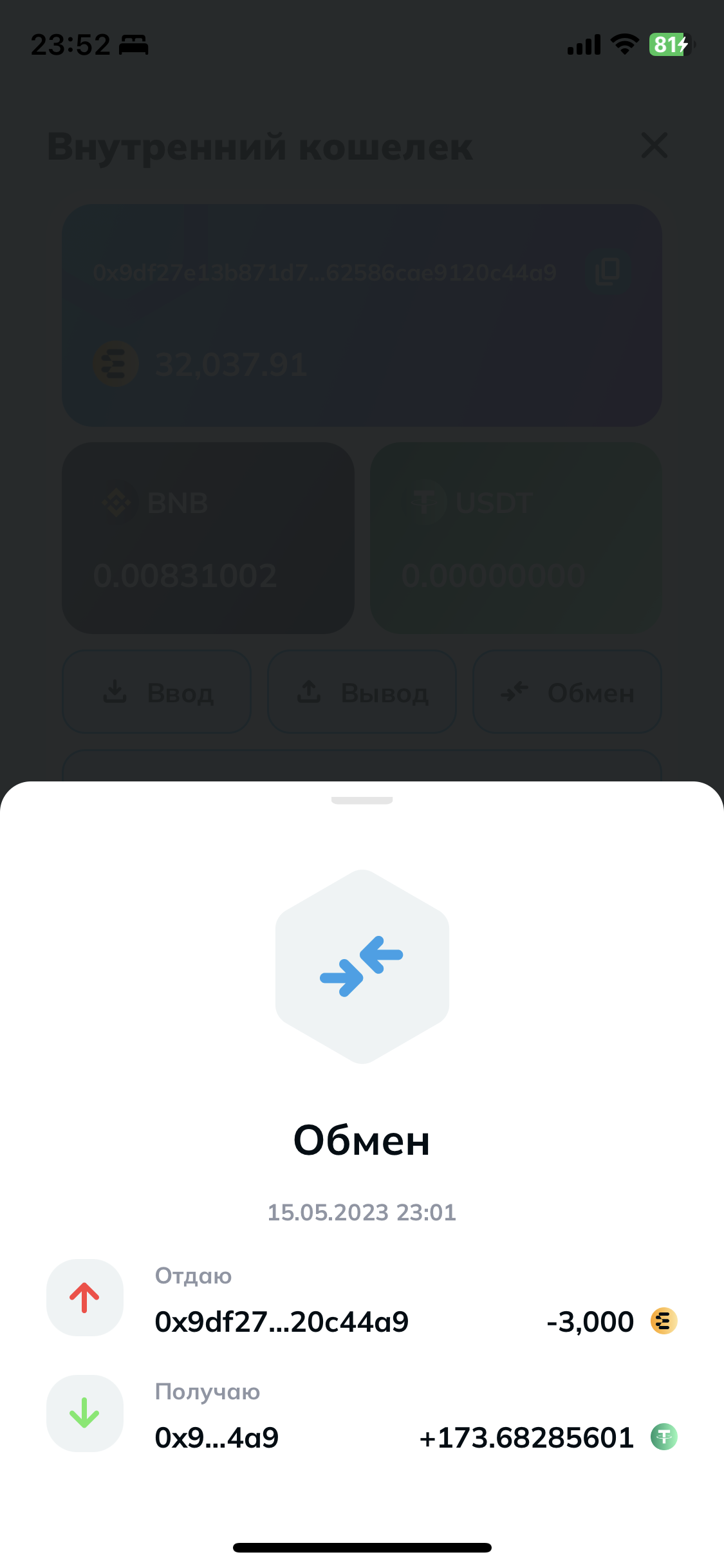Tap the Вывод withdraw button

coord(362,692)
